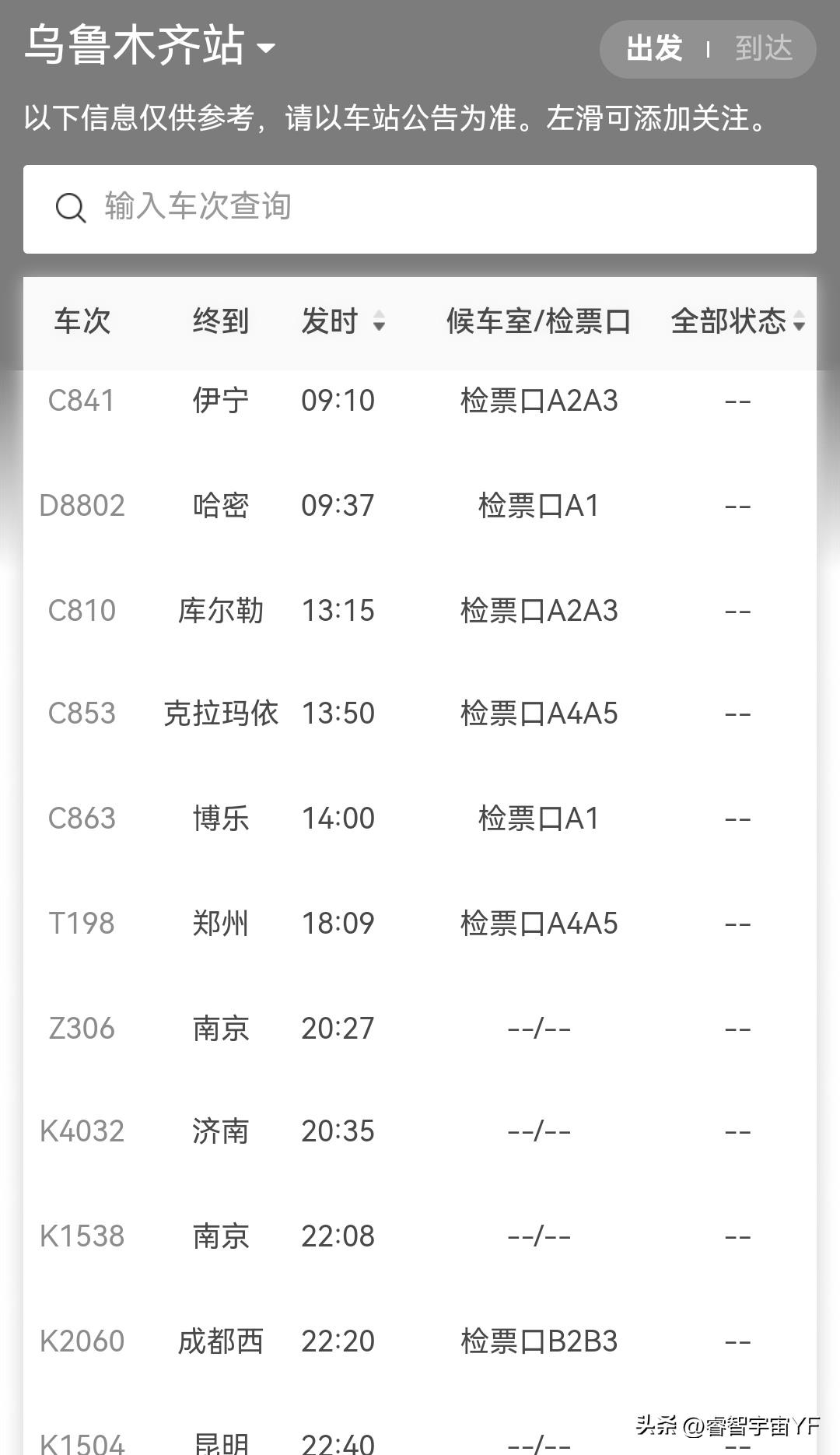The width and height of the screenshot is (840, 1455).
Task: Select train K4032 to 济南
Action: coord(420,1131)
